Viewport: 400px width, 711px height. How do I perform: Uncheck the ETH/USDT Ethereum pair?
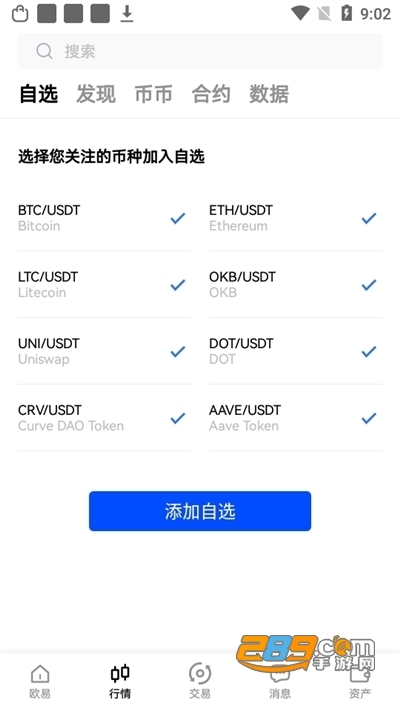click(x=295, y=218)
